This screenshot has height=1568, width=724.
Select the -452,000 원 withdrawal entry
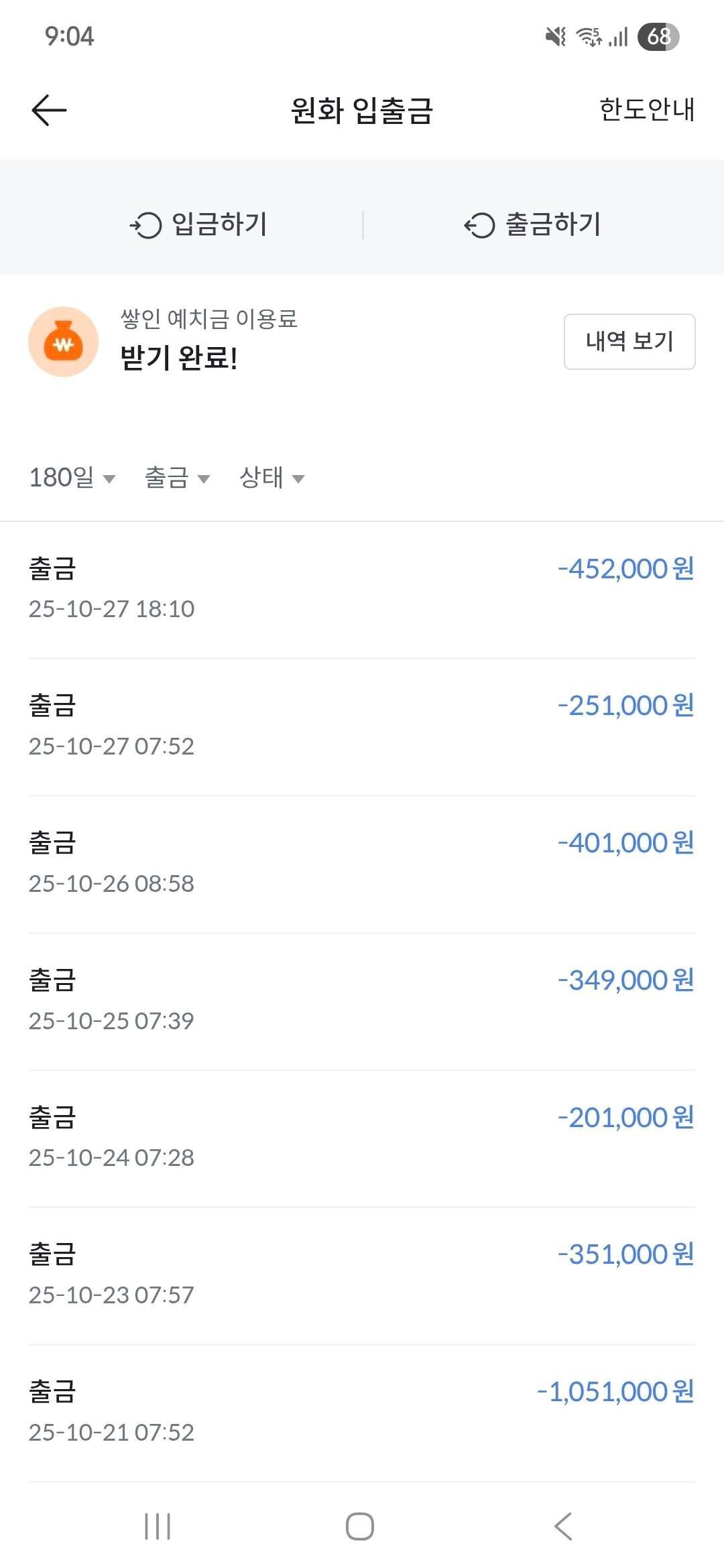click(362, 586)
